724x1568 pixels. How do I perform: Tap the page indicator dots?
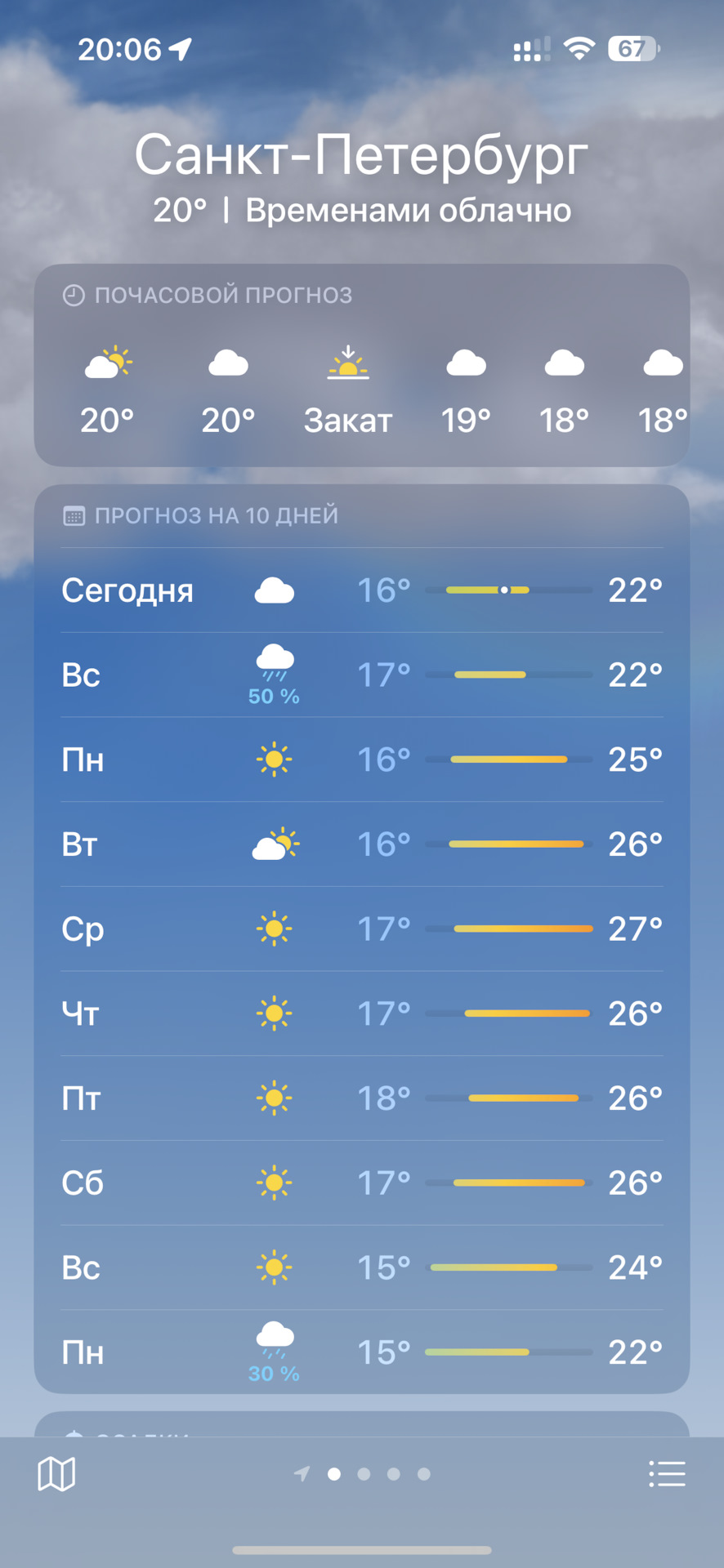364,1474
